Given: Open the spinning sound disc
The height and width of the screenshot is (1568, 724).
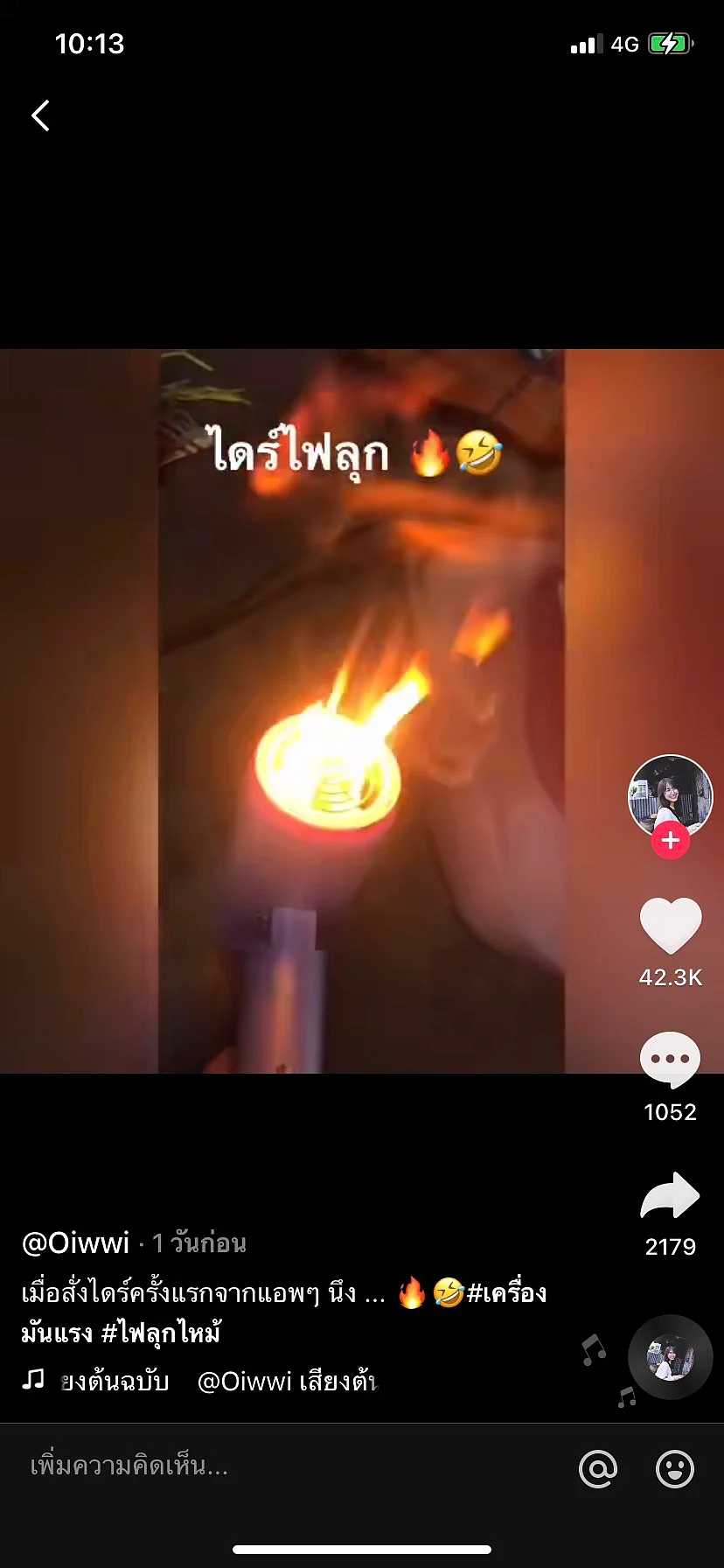Looking at the screenshot, I should tap(671, 1357).
